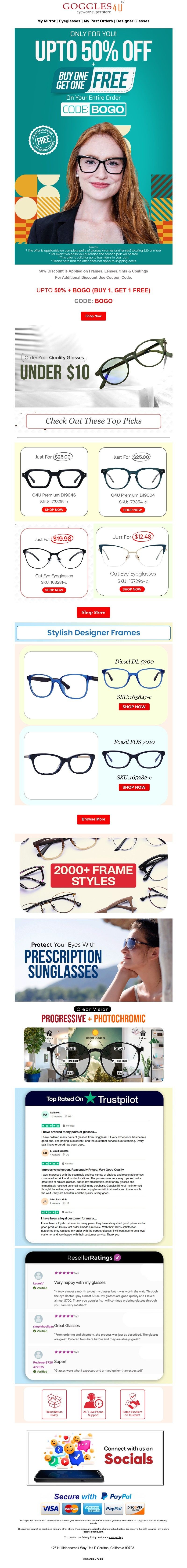Open the 2000+ Frame Styles banner
The width and height of the screenshot is (187, 1568).
click(x=93, y=875)
